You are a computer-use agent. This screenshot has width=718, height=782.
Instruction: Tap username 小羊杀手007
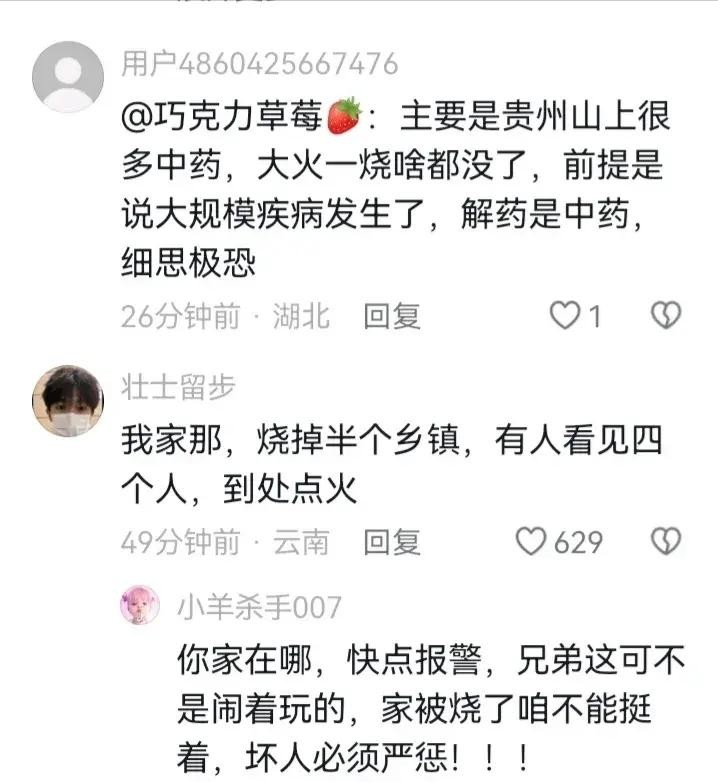pyautogui.click(x=259, y=606)
